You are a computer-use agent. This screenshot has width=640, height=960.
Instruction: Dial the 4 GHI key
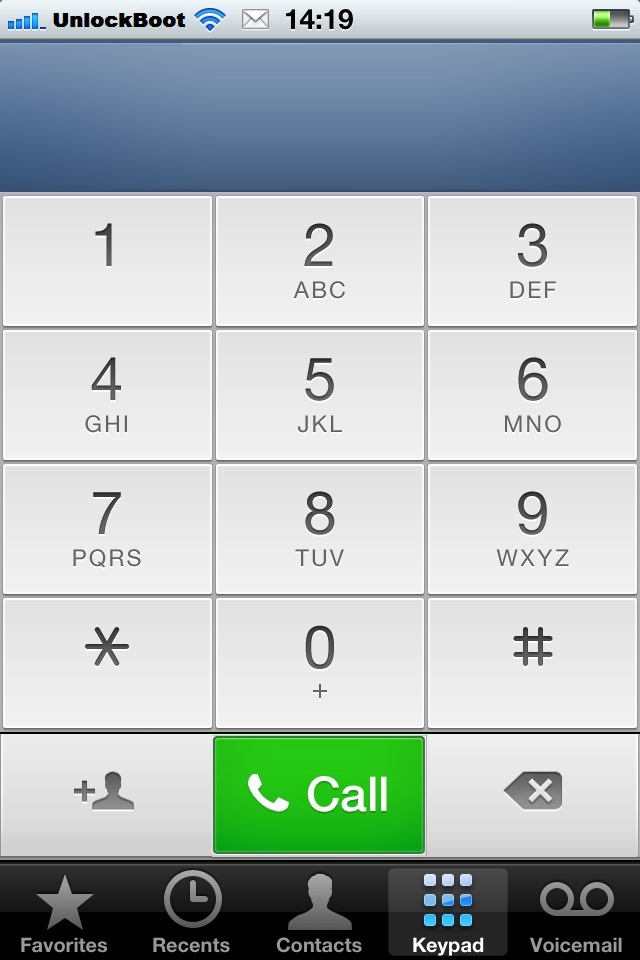coord(107,394)
